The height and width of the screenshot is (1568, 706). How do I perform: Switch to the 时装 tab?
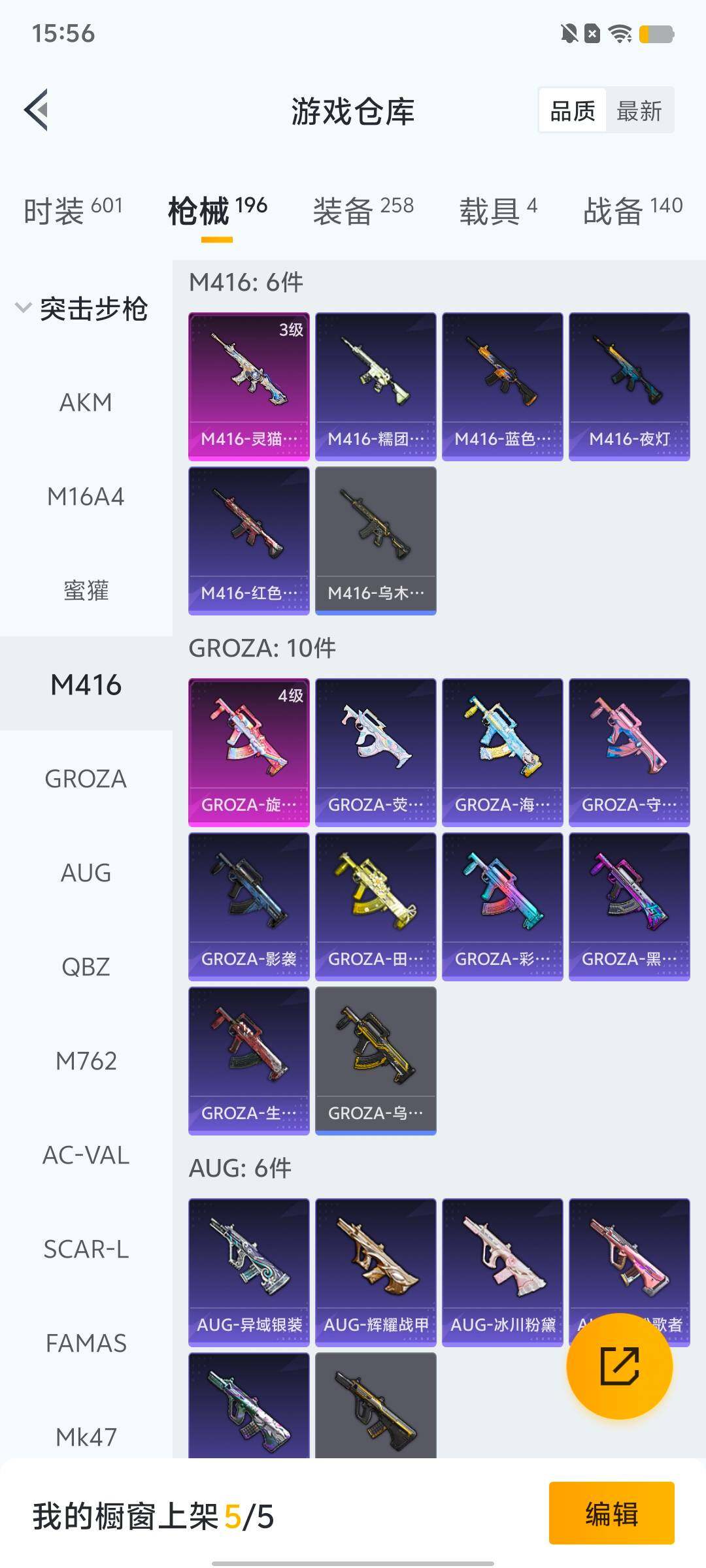pos(73,210)
